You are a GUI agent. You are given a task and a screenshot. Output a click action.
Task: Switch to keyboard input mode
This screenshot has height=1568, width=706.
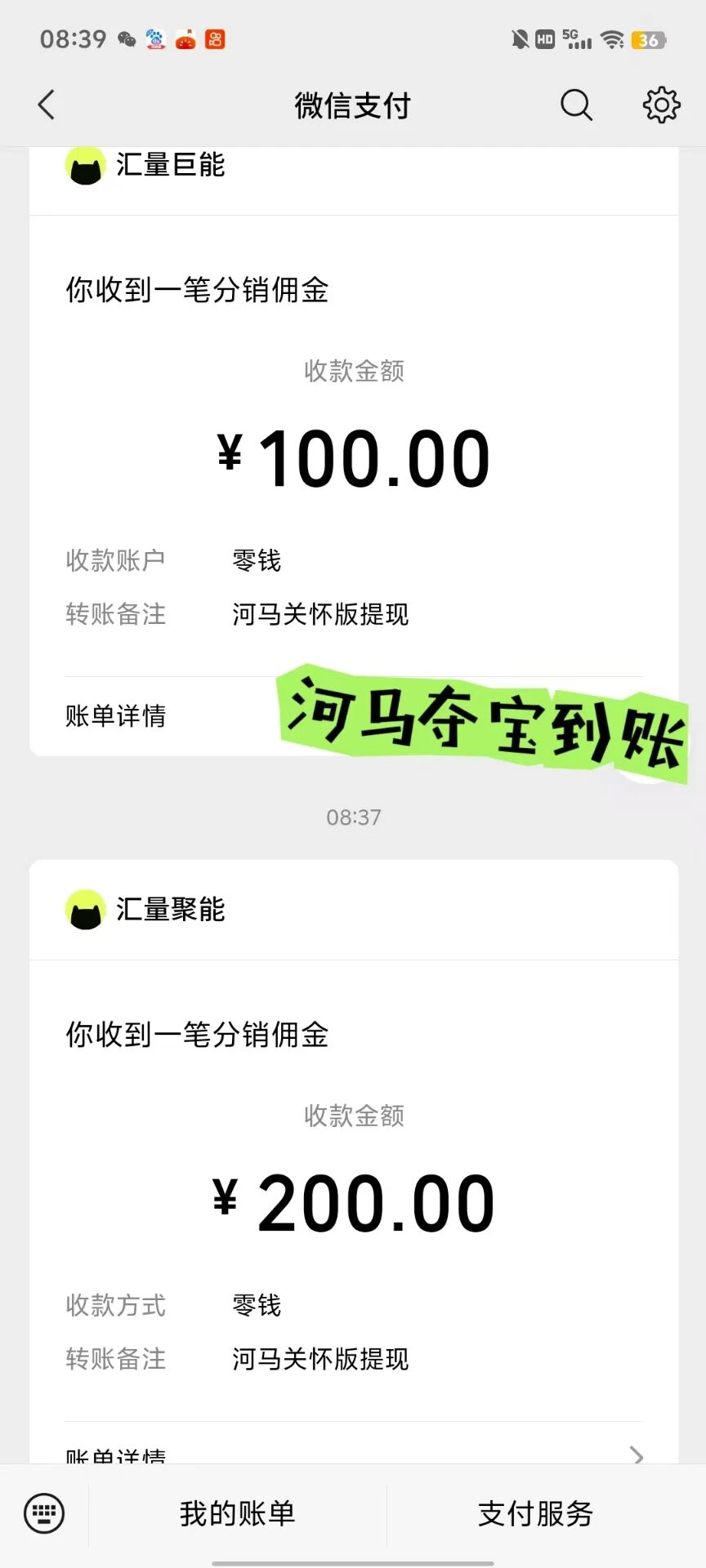(x=44, y=1513)
